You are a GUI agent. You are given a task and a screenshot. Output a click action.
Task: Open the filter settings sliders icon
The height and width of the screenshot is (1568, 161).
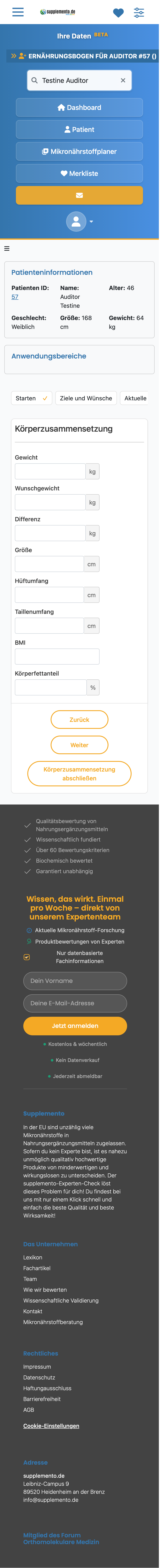tap(139, 13)
